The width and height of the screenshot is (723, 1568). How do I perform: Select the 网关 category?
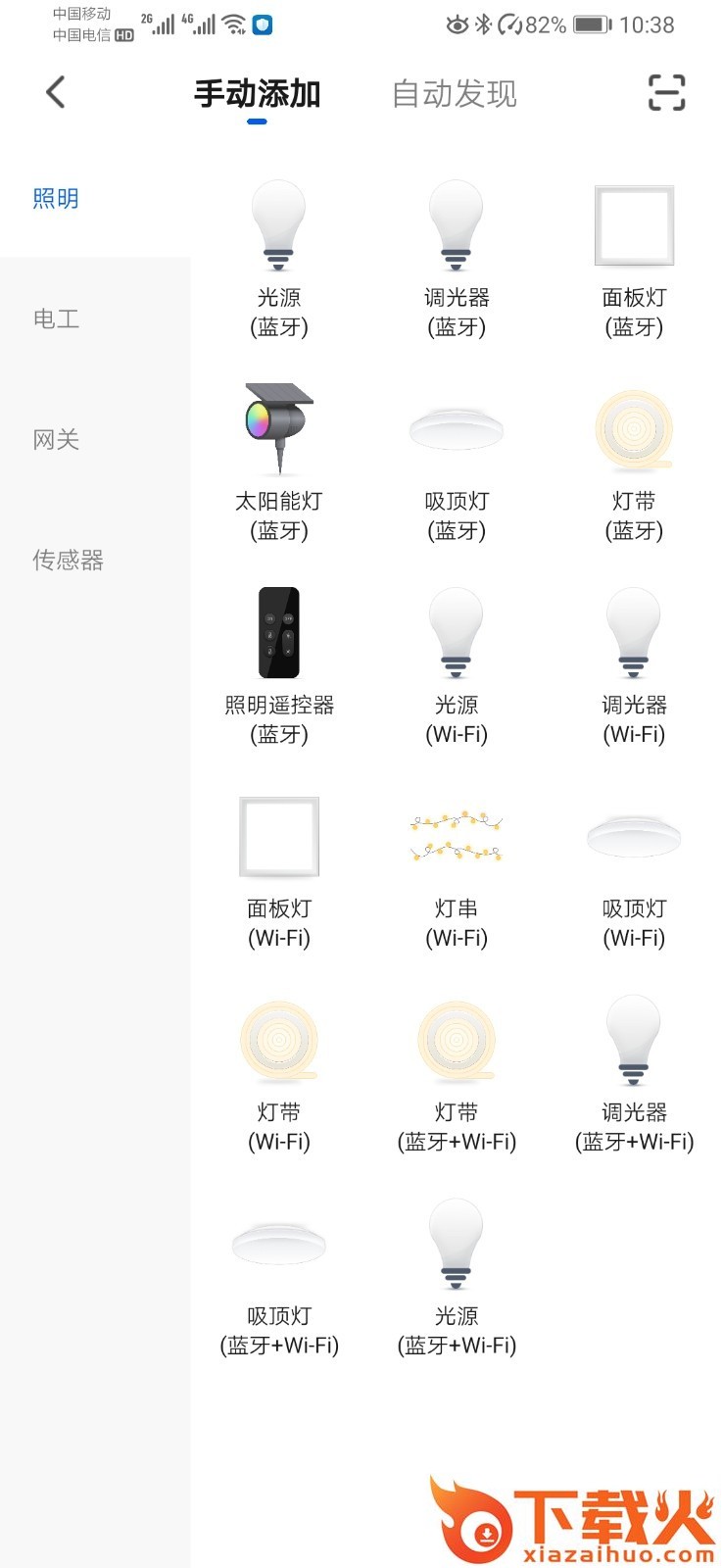(56, 439)
